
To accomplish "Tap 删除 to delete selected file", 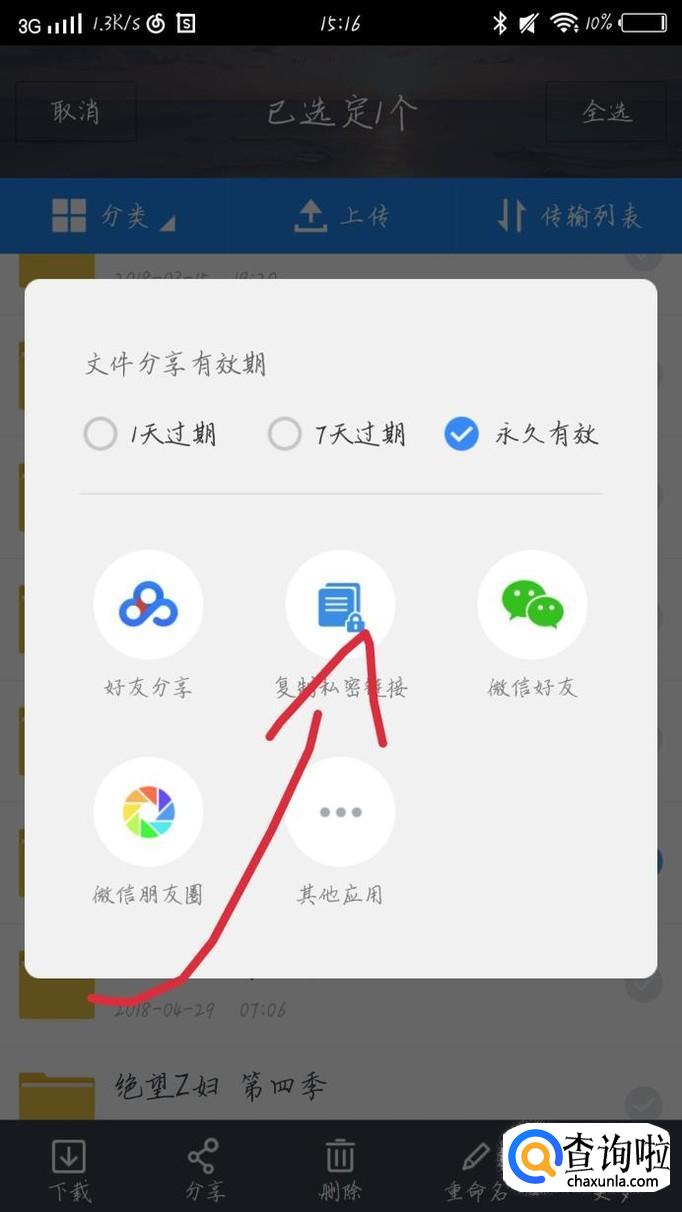I will [340, 1170].
